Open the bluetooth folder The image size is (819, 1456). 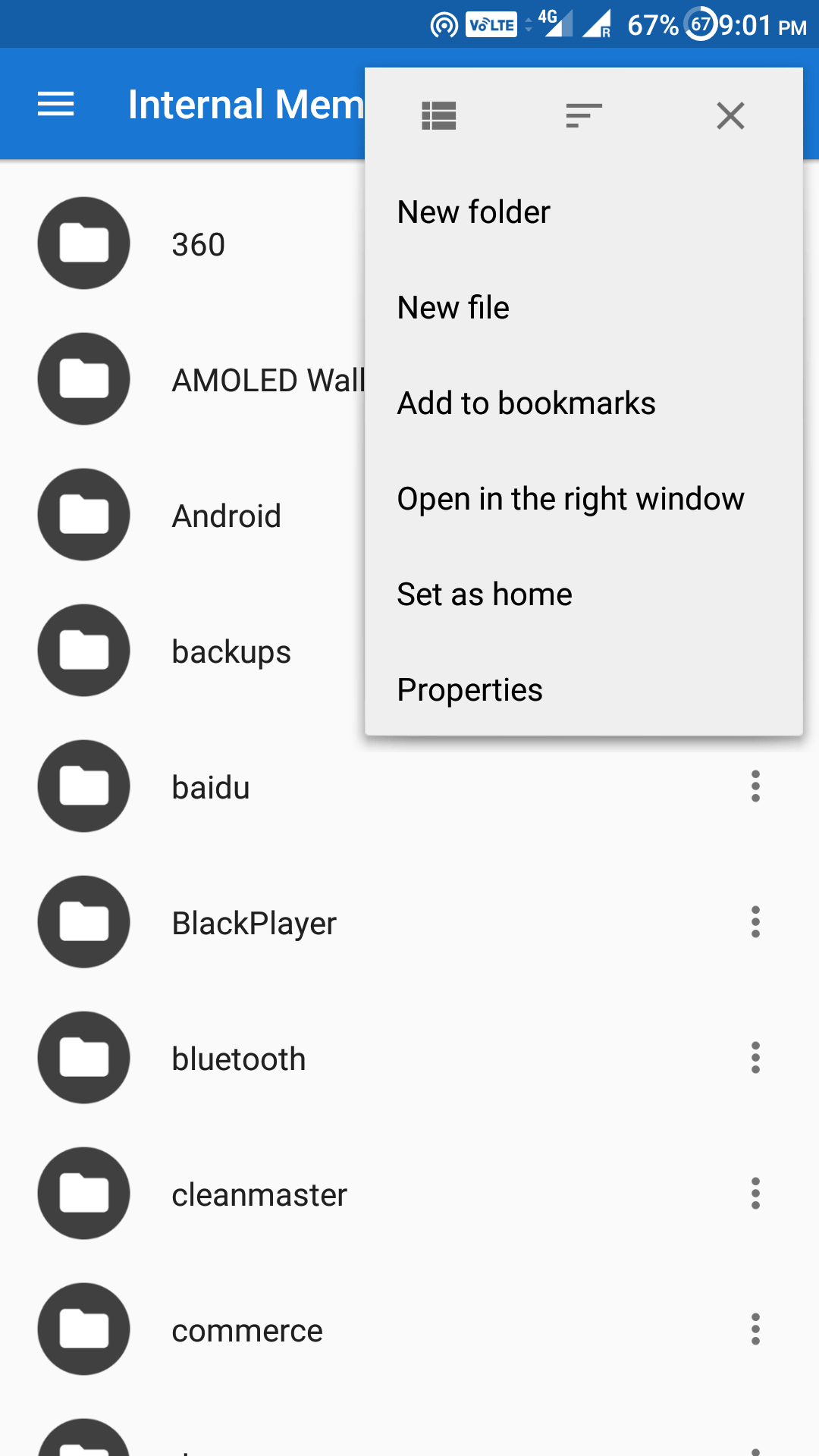pos(239,1059)
